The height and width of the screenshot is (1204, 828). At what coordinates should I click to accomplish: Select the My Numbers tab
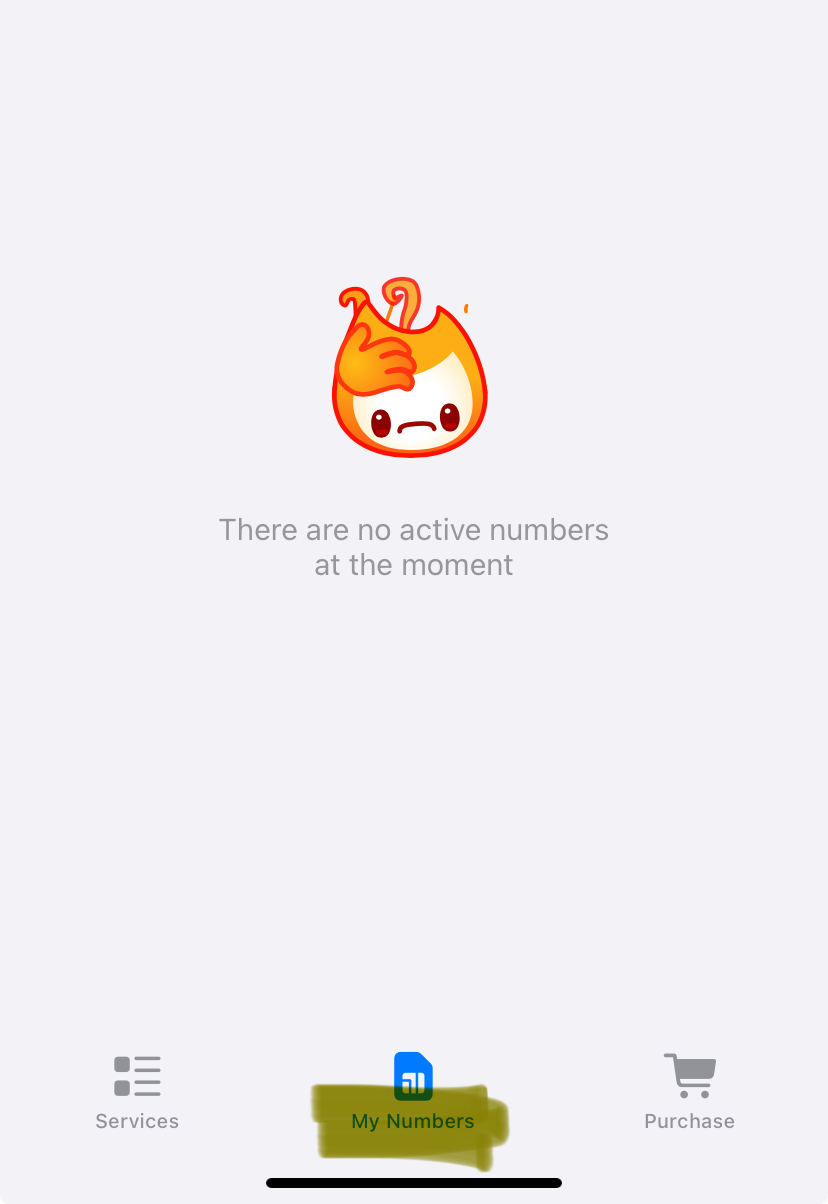[x=413, y=1092]
